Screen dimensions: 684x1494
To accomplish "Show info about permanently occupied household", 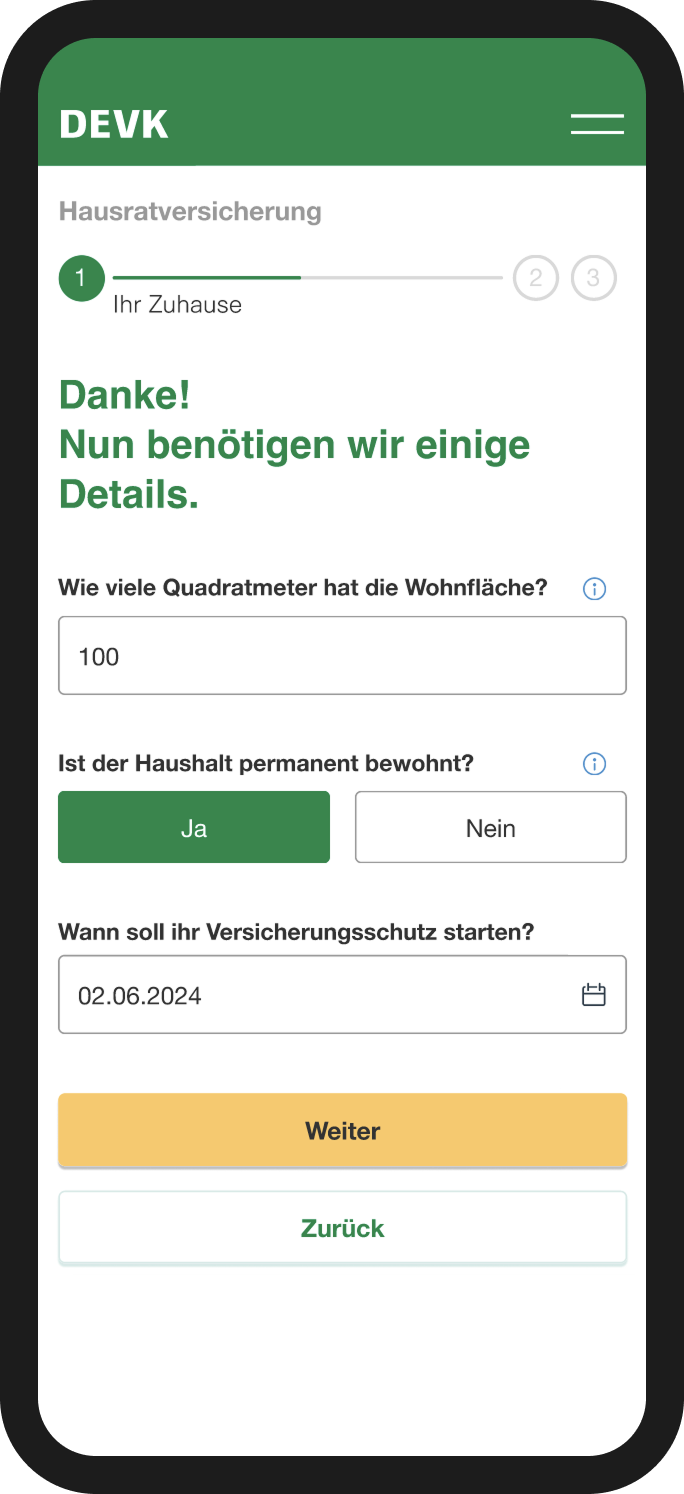I will [x=594, y=764].
